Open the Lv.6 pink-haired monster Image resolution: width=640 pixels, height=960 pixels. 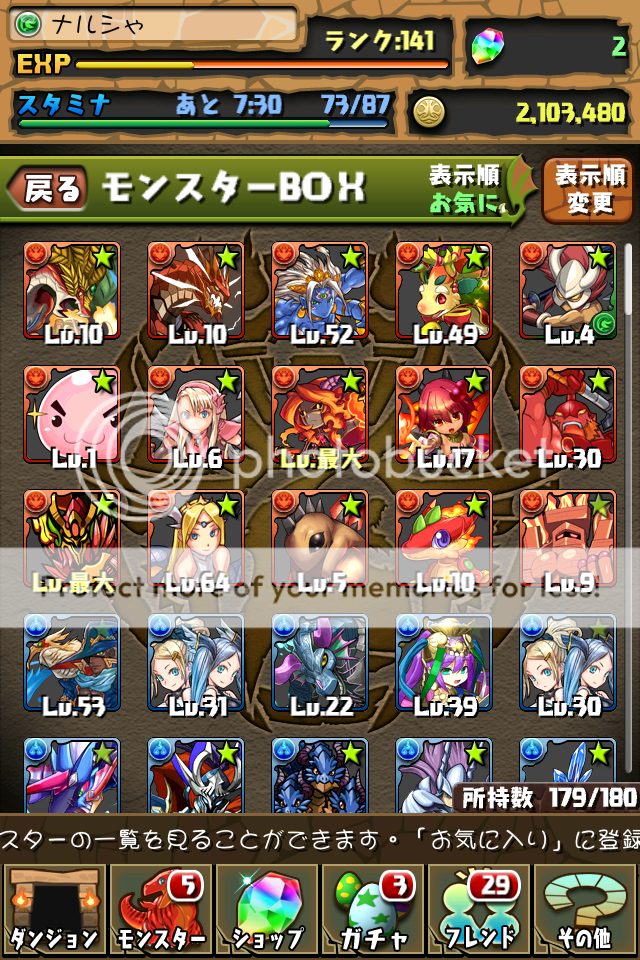[196, 414]
